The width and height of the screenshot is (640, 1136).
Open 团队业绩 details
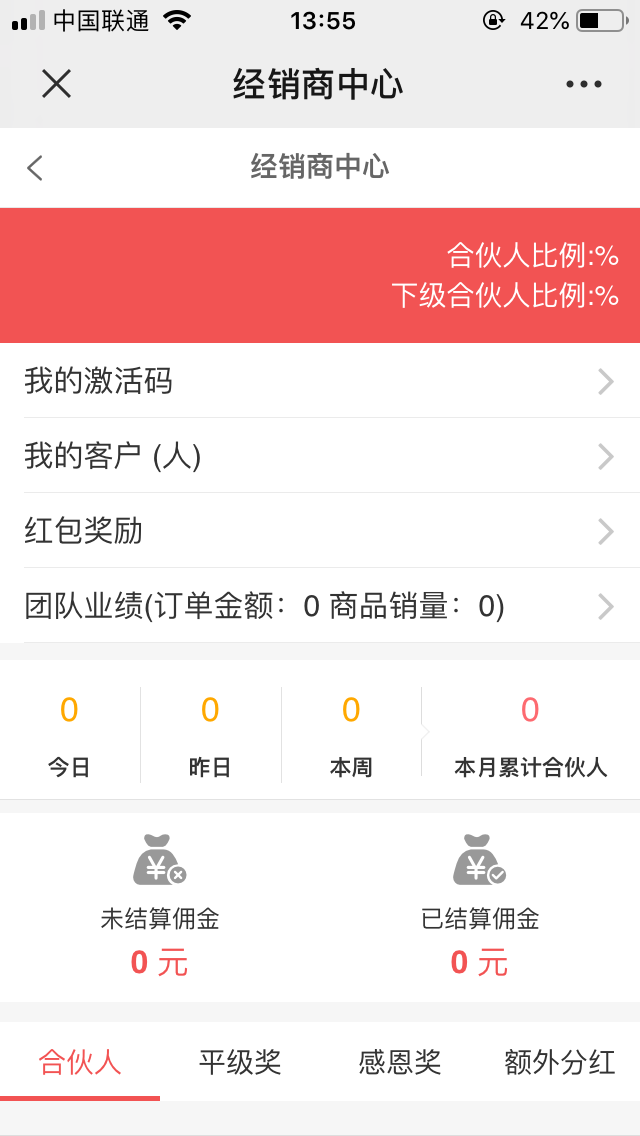pyautogui.click(x=320, y=606)
